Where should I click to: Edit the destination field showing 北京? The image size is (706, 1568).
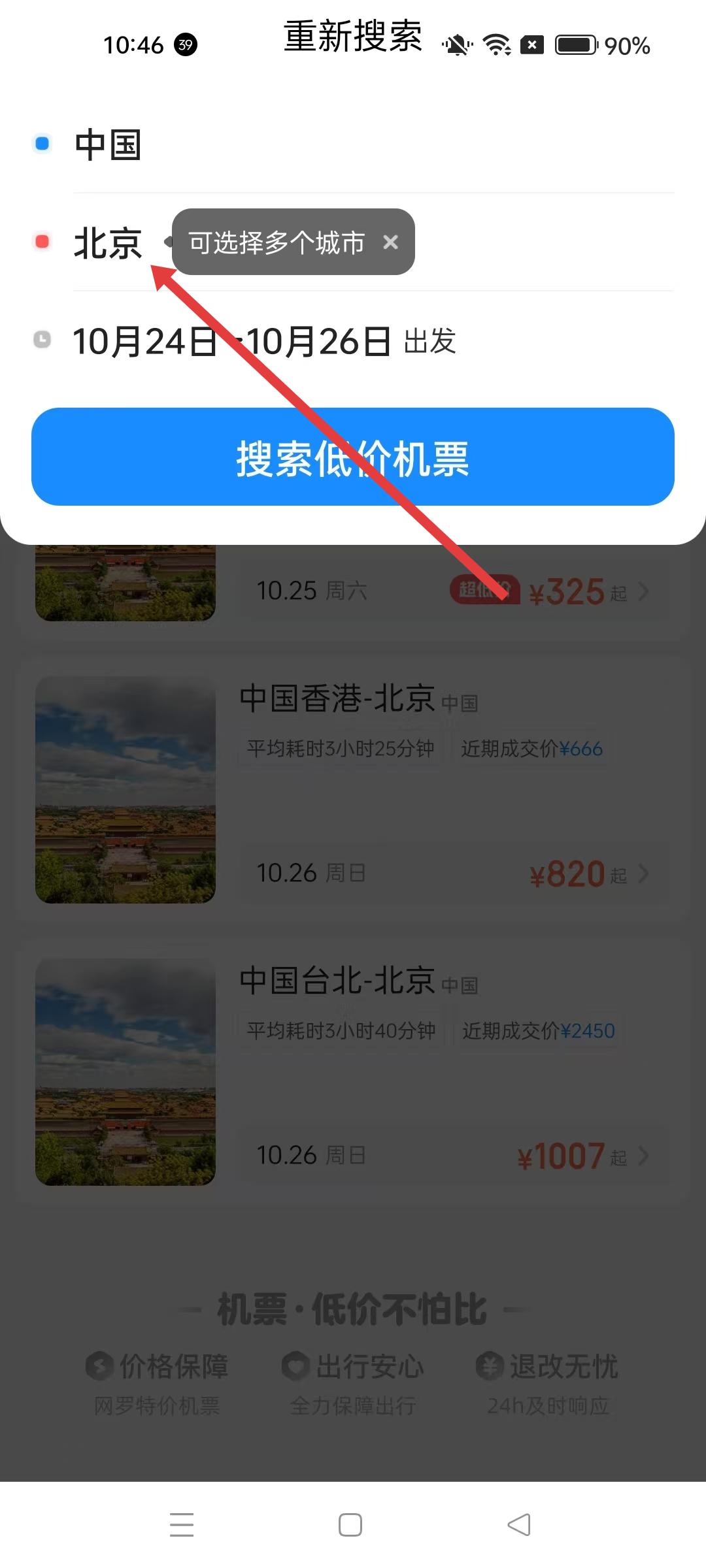[109, 242]
